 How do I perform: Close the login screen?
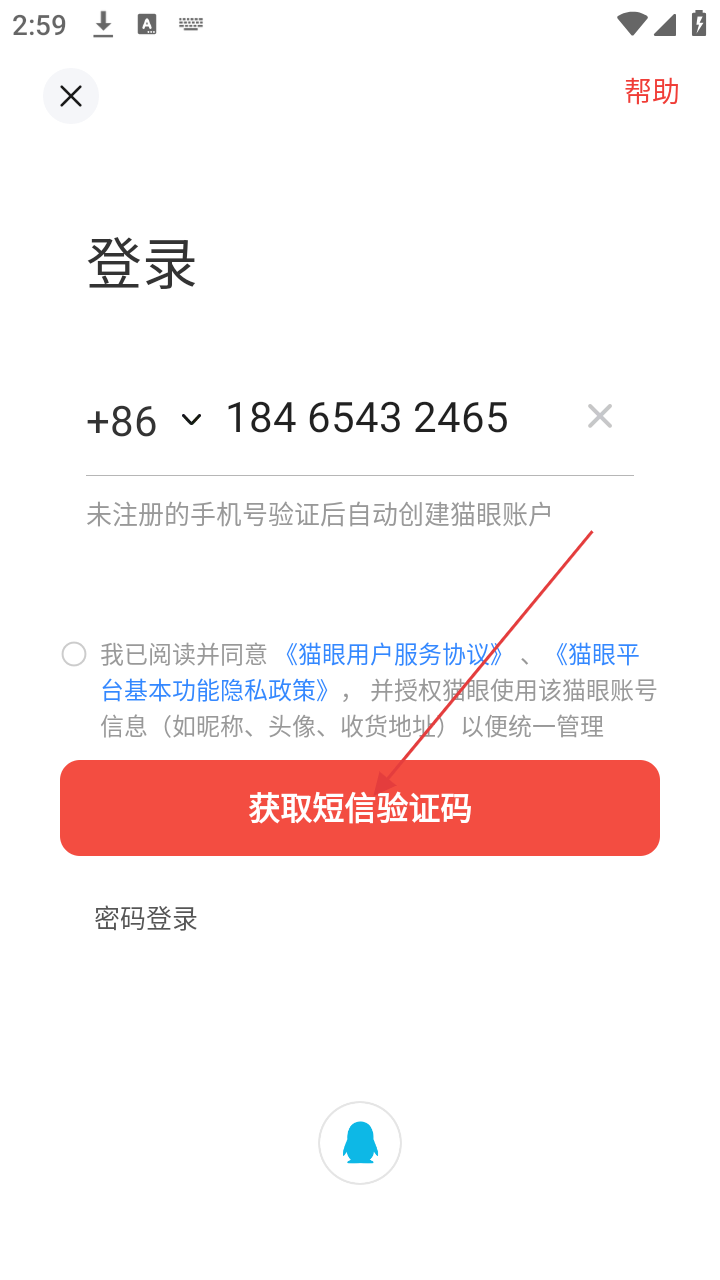71,96
